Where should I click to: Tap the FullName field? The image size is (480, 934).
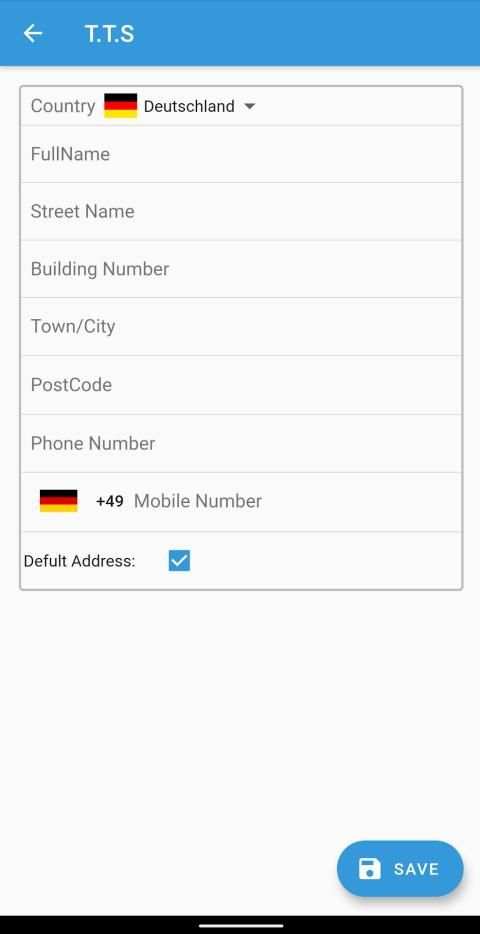click(x=241, y=154)
